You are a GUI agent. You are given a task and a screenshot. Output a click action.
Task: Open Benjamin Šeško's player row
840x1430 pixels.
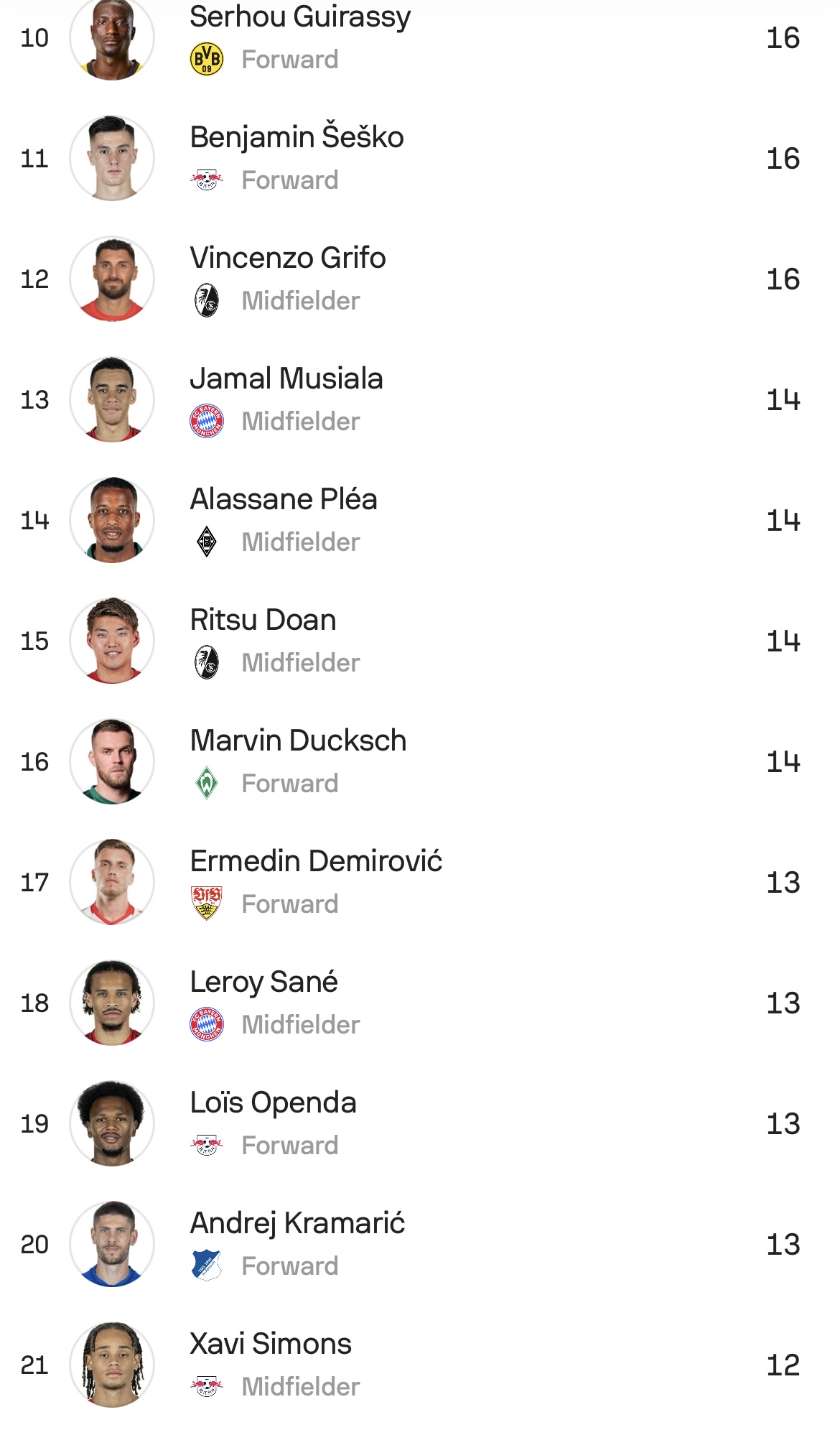pyautogui.click(x=420, y=158)
